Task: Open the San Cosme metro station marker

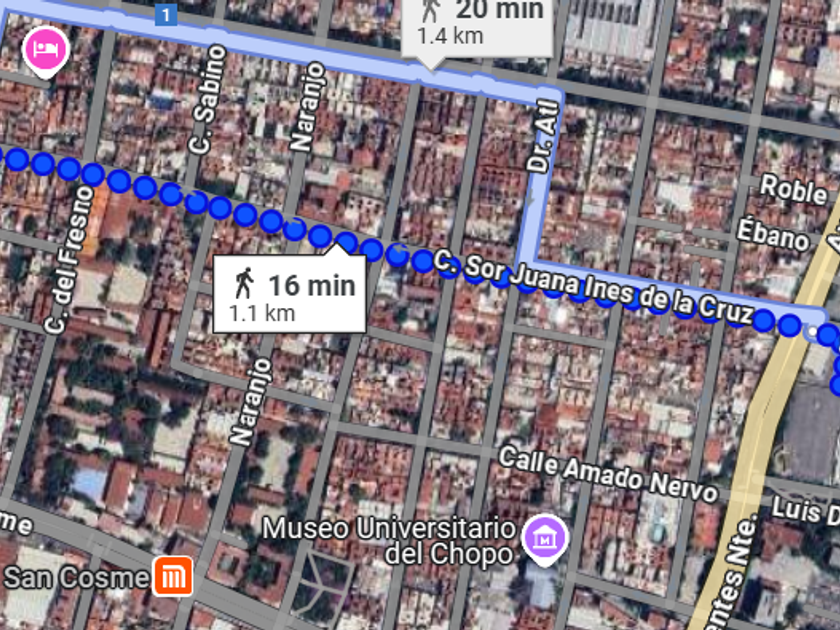Action: (x=172, y=577)
